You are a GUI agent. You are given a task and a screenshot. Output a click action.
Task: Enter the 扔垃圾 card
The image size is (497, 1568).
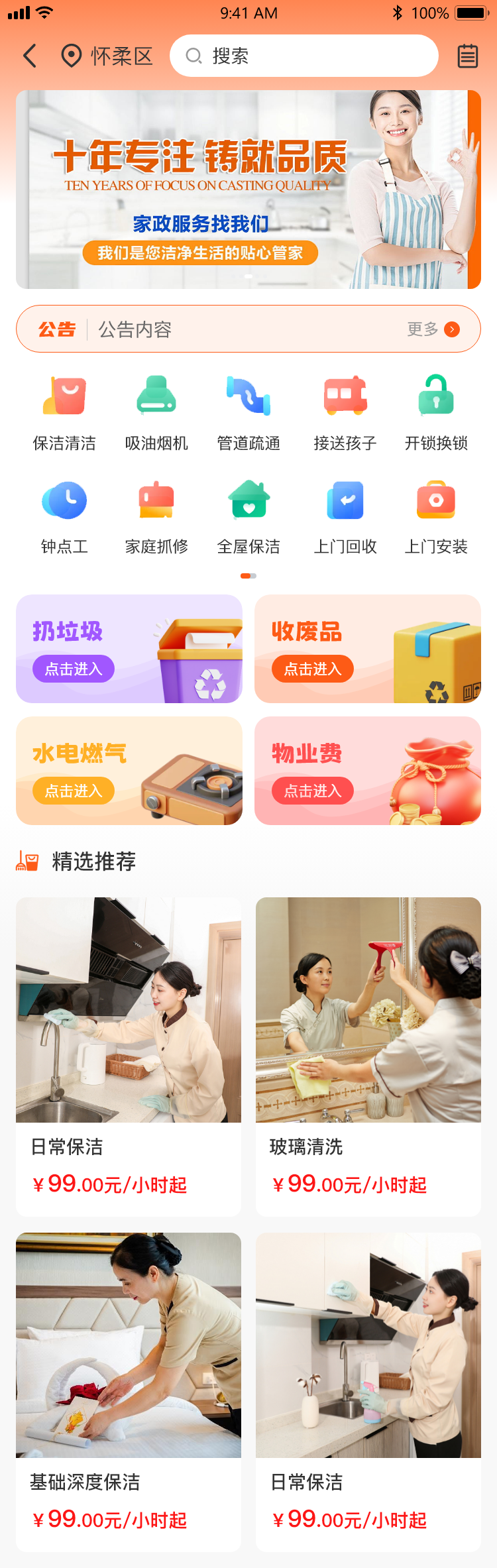(x=129, y=649)
